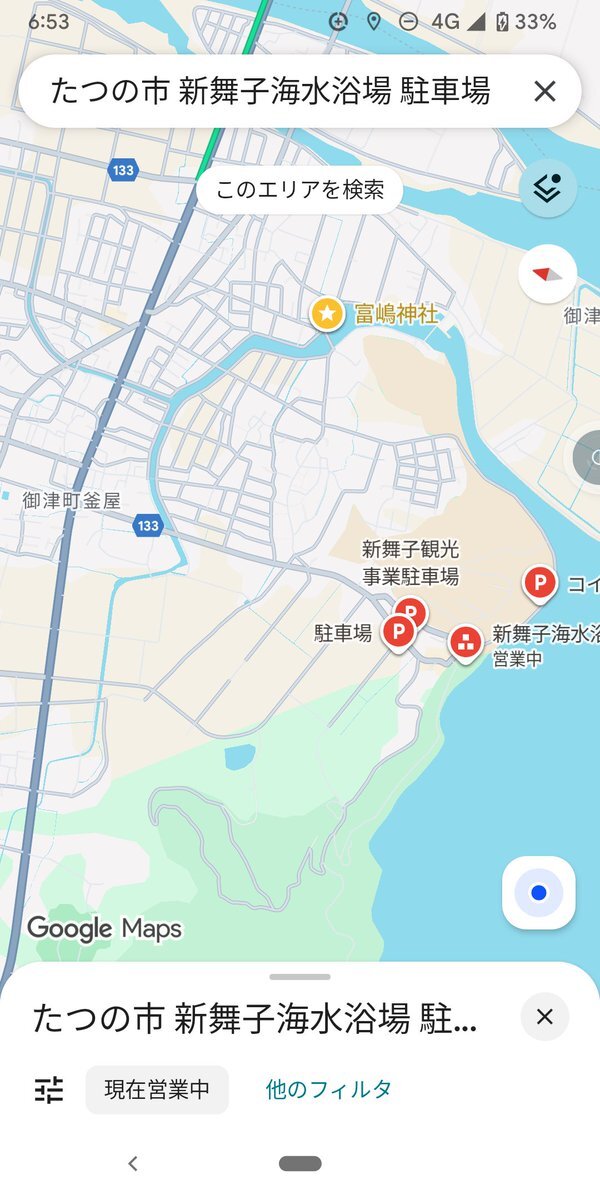Center the map on my current location
The width and height of the screenshot is (600, 1200).
(538, 893)
